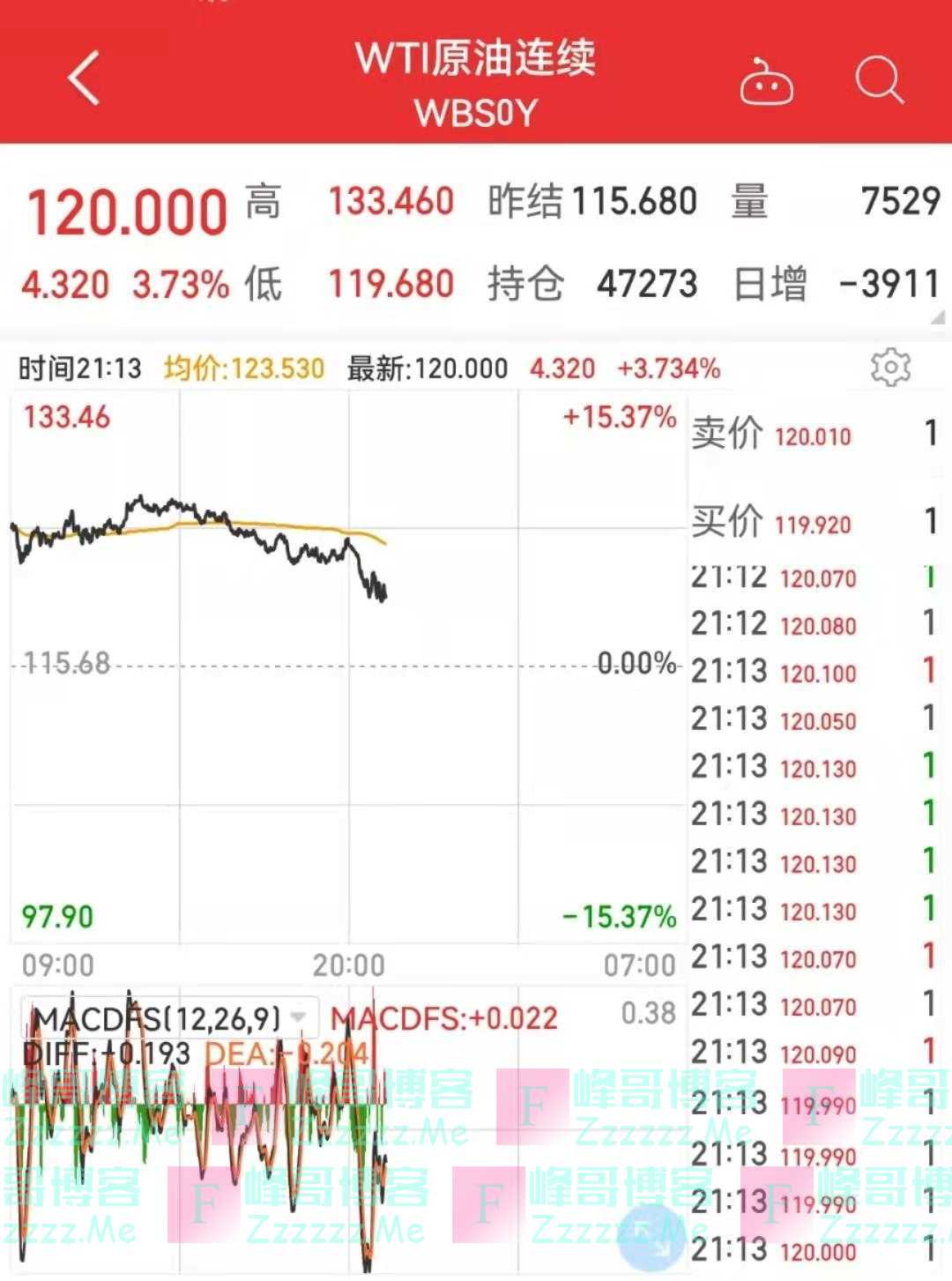Screen dimensions: 952x1281
Task: Open the robot assistant icon
Action: tap(766, 82)
